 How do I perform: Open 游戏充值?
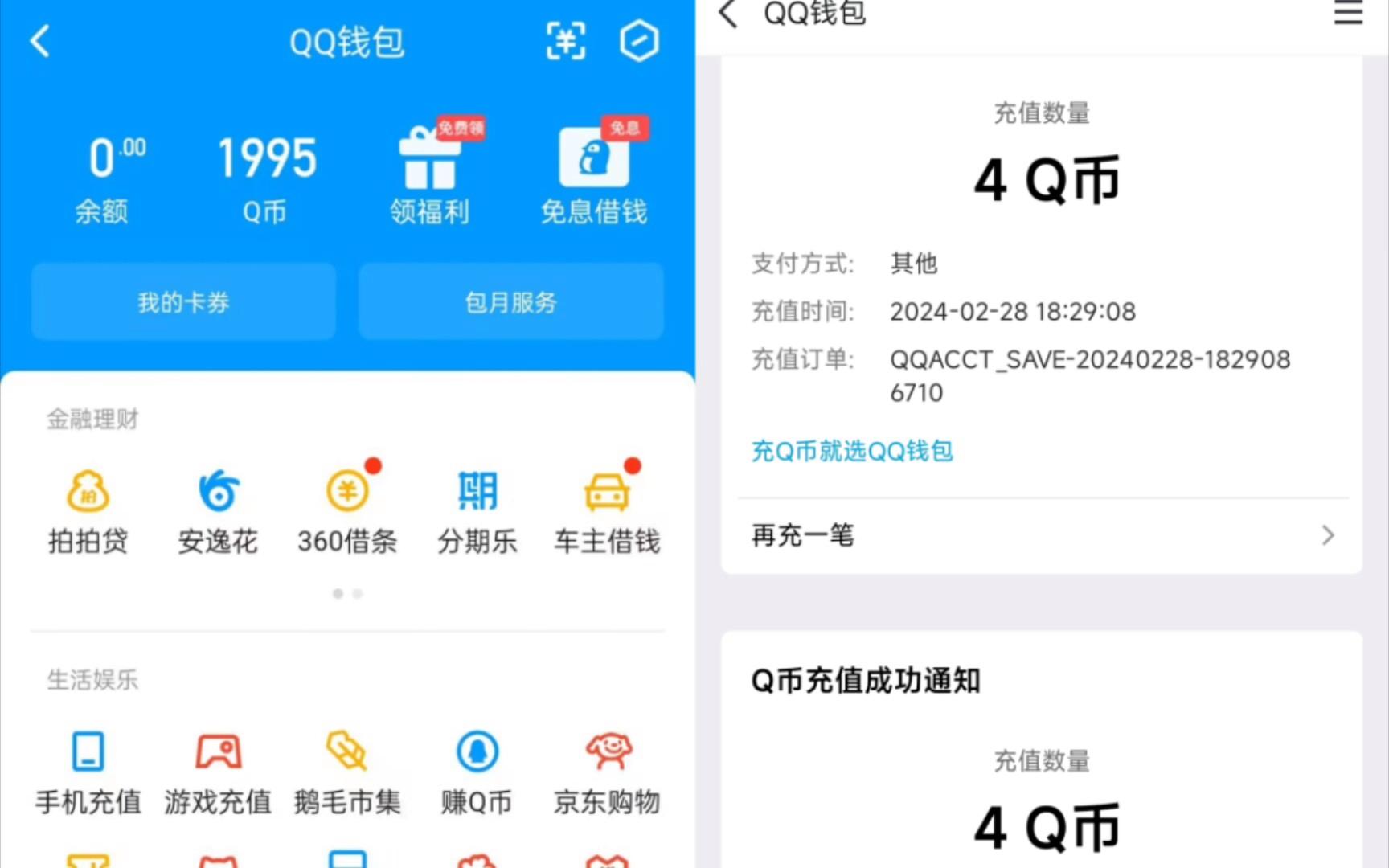[218, 772]
